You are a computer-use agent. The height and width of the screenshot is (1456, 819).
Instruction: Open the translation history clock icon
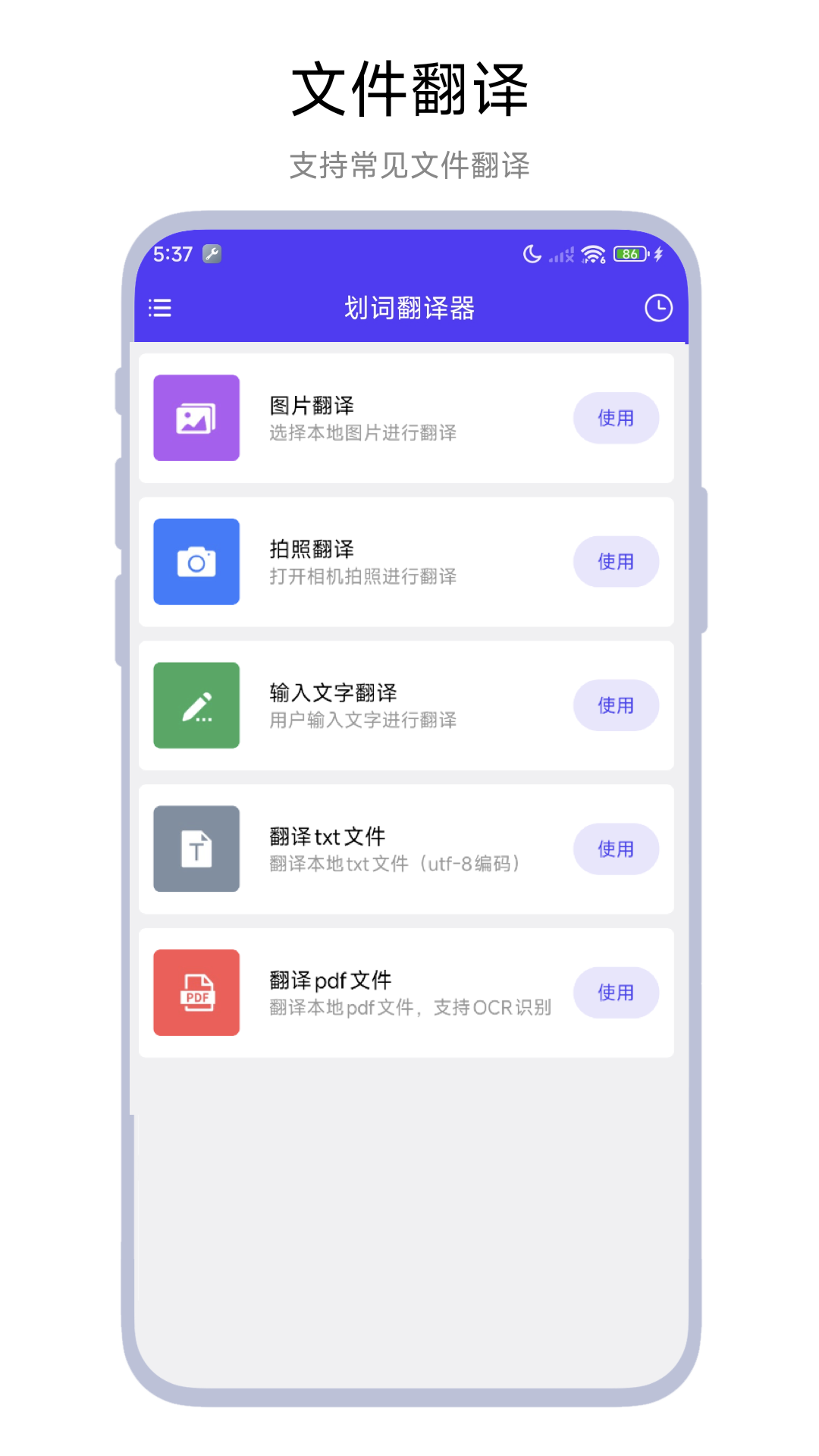(658, 308)
